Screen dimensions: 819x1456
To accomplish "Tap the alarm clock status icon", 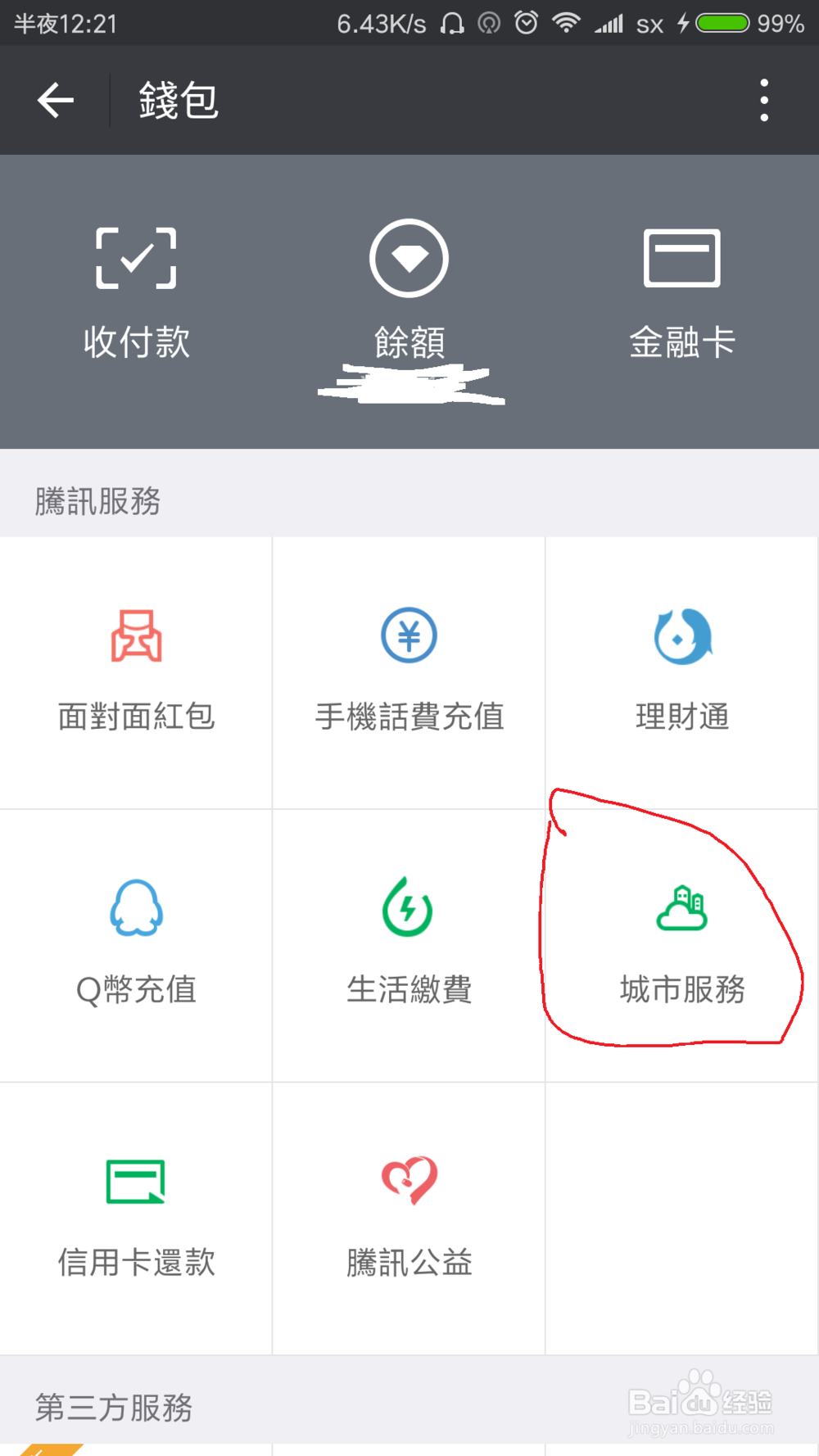I will pyautogui.click(x=524, y=22).
